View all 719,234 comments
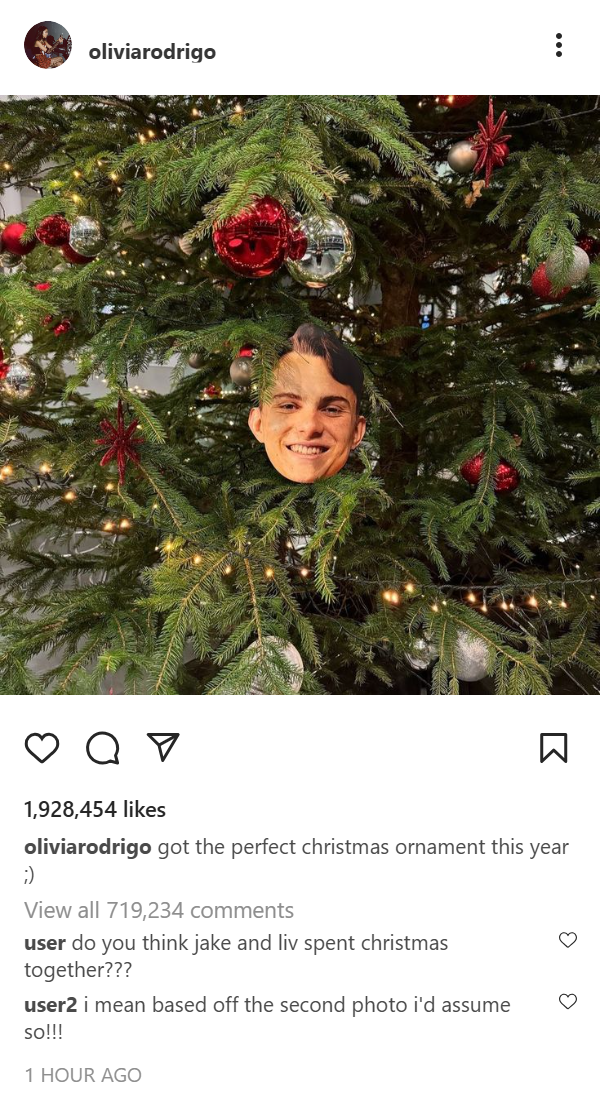 point(159,910)
